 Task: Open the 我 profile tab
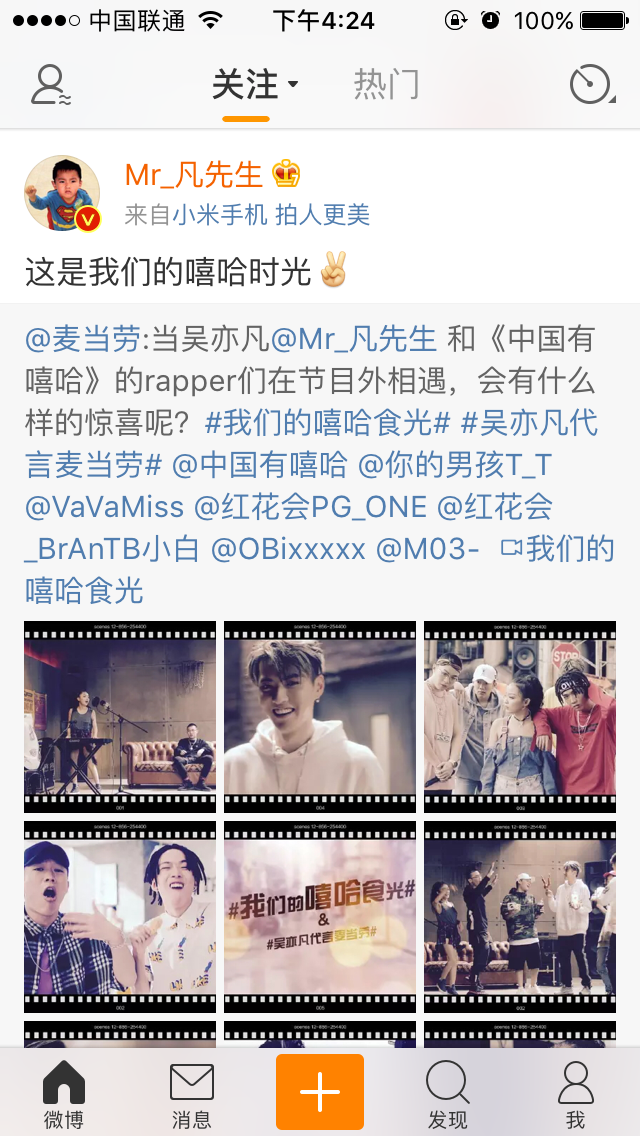point(575,1094)
